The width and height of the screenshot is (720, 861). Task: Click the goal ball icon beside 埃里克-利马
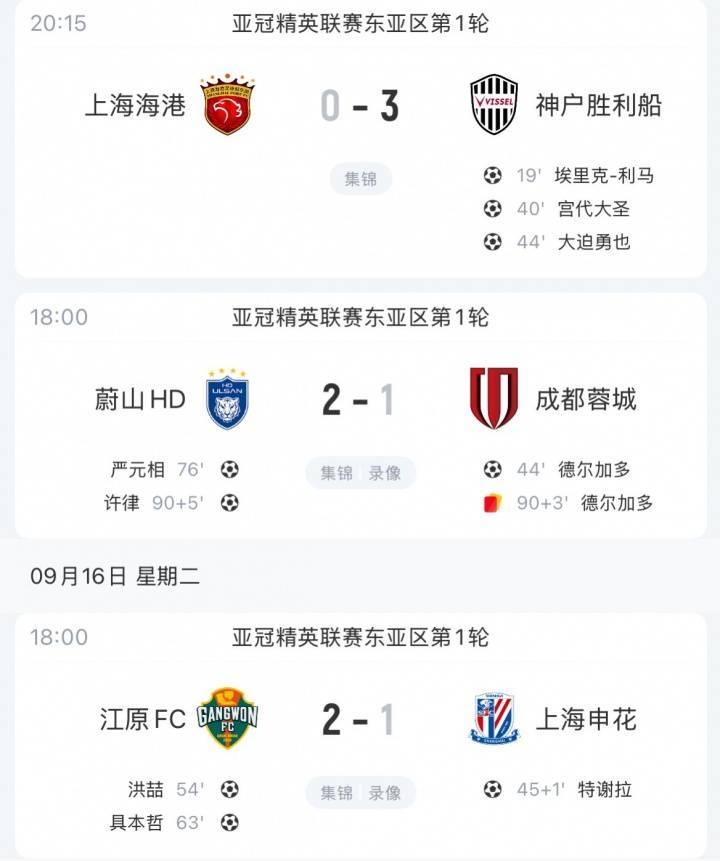pos(492,173)
